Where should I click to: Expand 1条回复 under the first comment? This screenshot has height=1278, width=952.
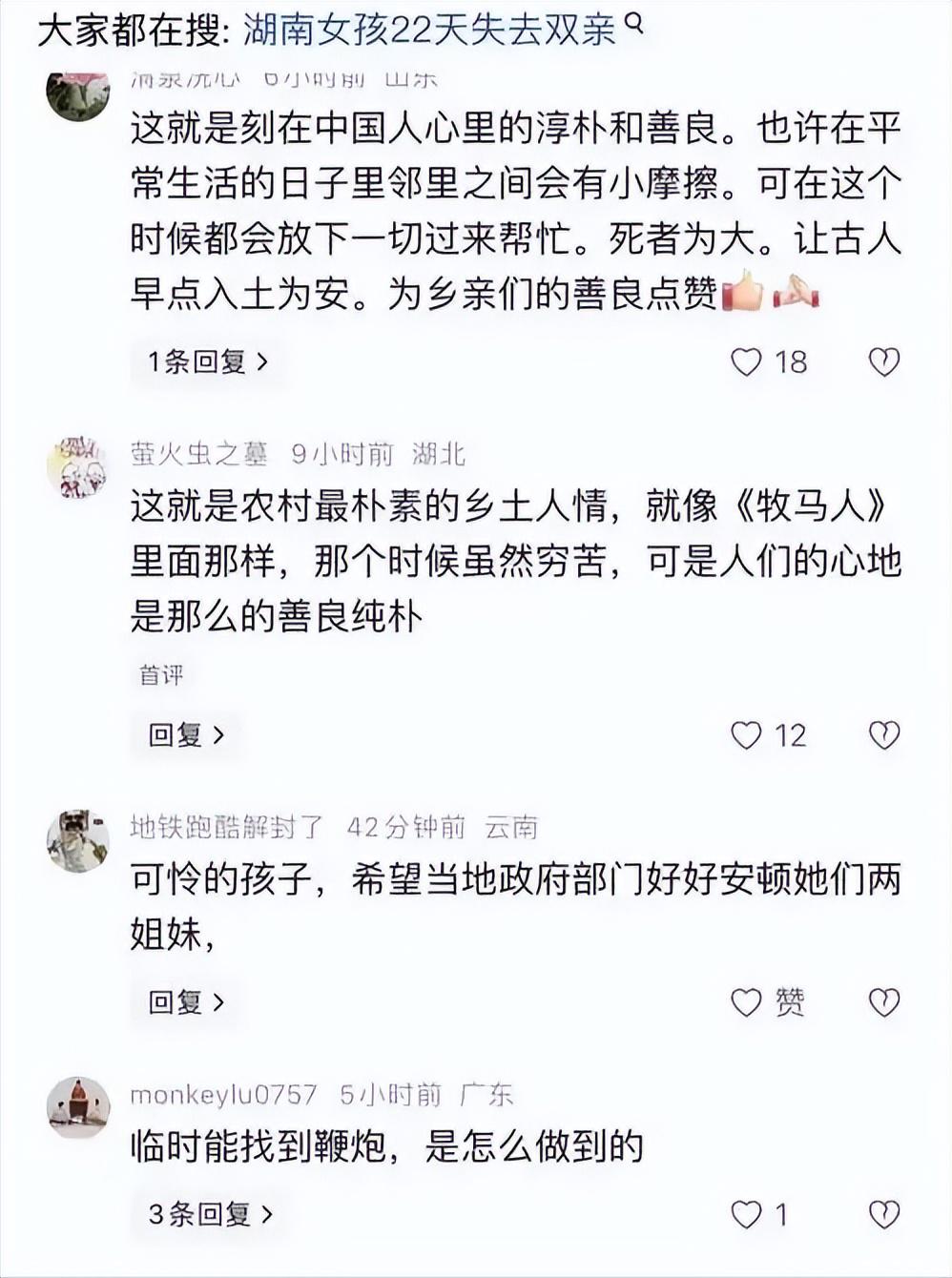[x=207, y=361]
